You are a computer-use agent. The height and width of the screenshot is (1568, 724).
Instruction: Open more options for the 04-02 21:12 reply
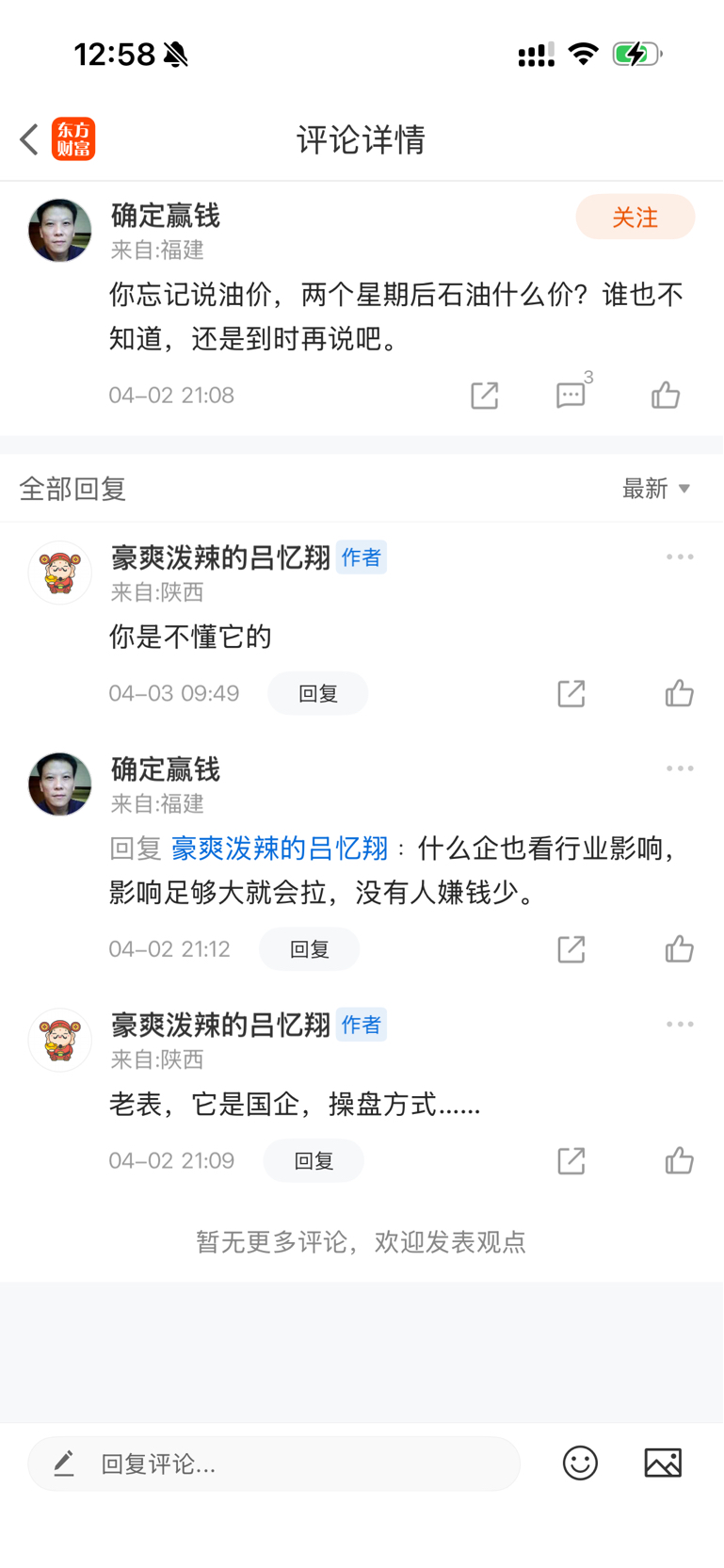[680, 768]
